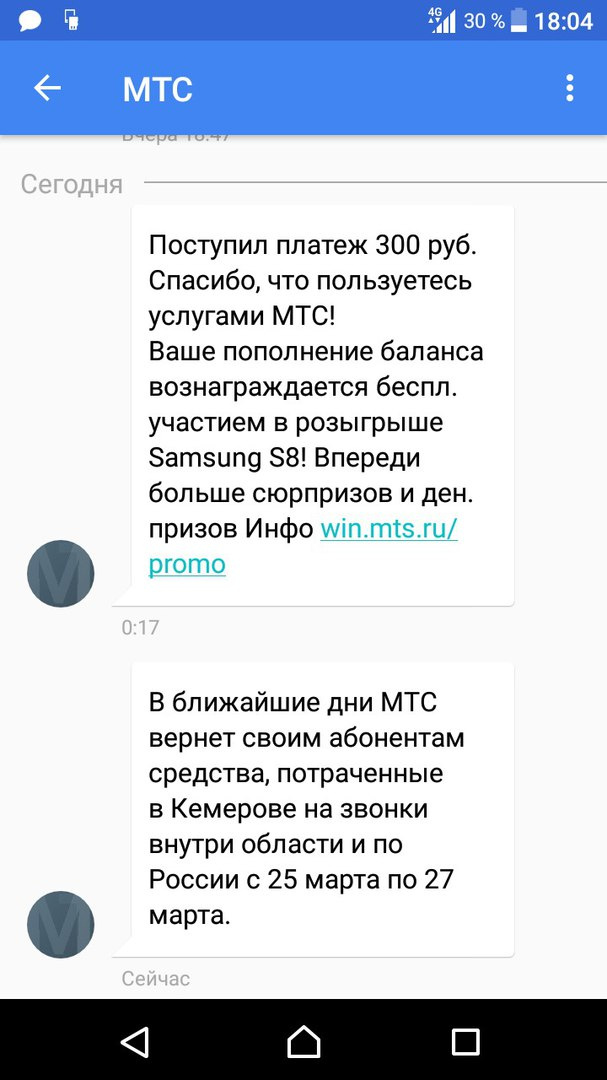Go back from the МТС conversation
This screenshot has width=607, height=1080.
click(x=47, y=89)
